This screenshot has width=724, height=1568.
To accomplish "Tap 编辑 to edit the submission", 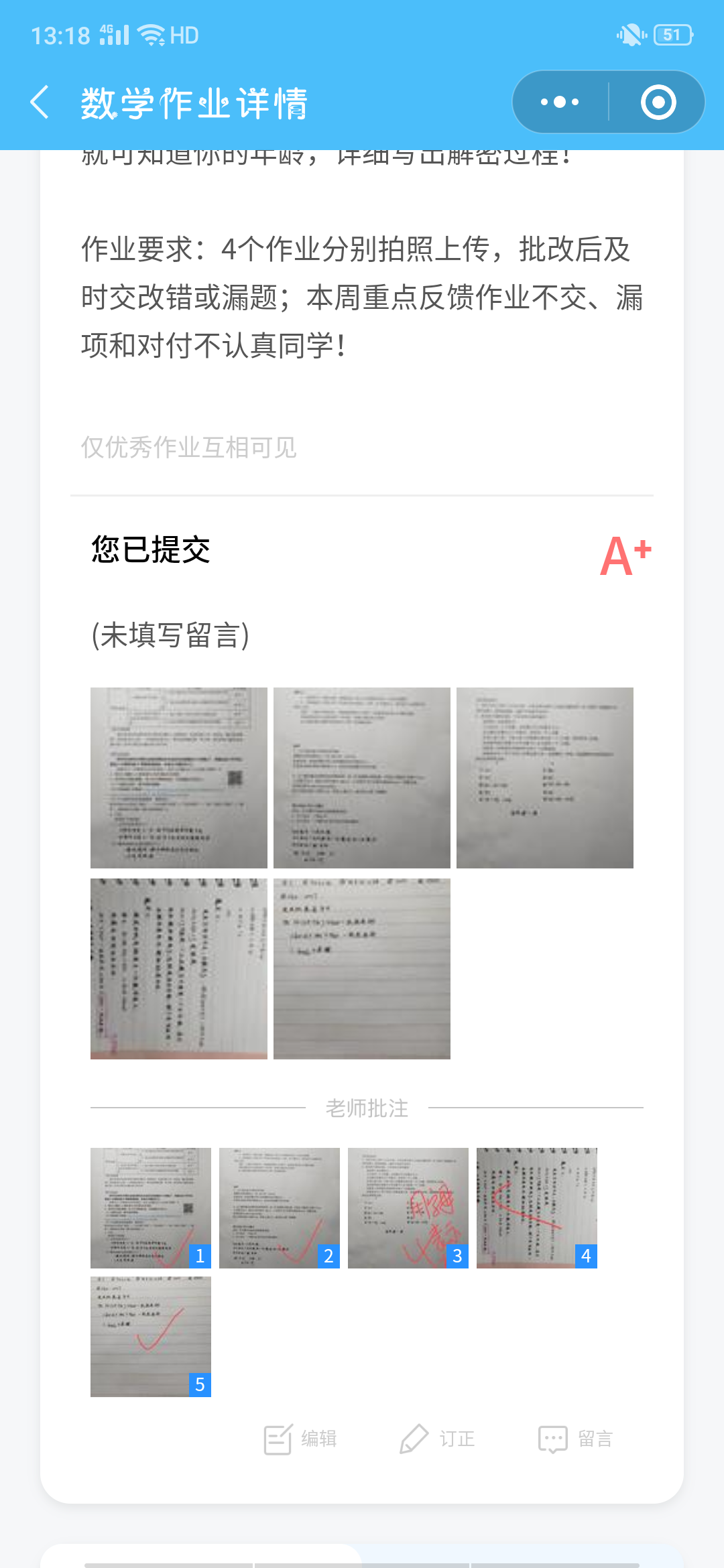I will (x=301, y=1439).
